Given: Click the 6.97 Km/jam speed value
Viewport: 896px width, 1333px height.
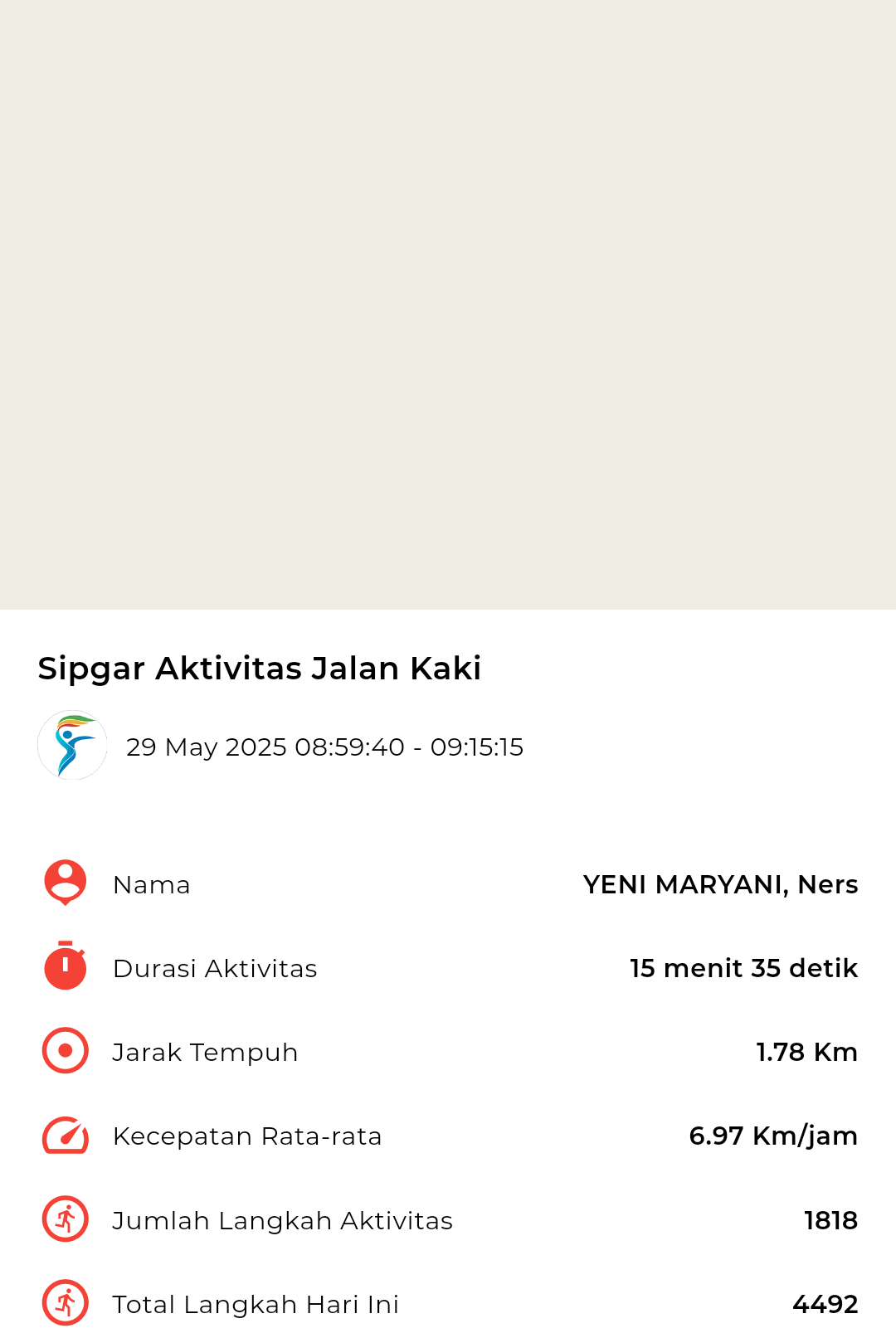Looking at the screenshot, I should pos(773,1136).
